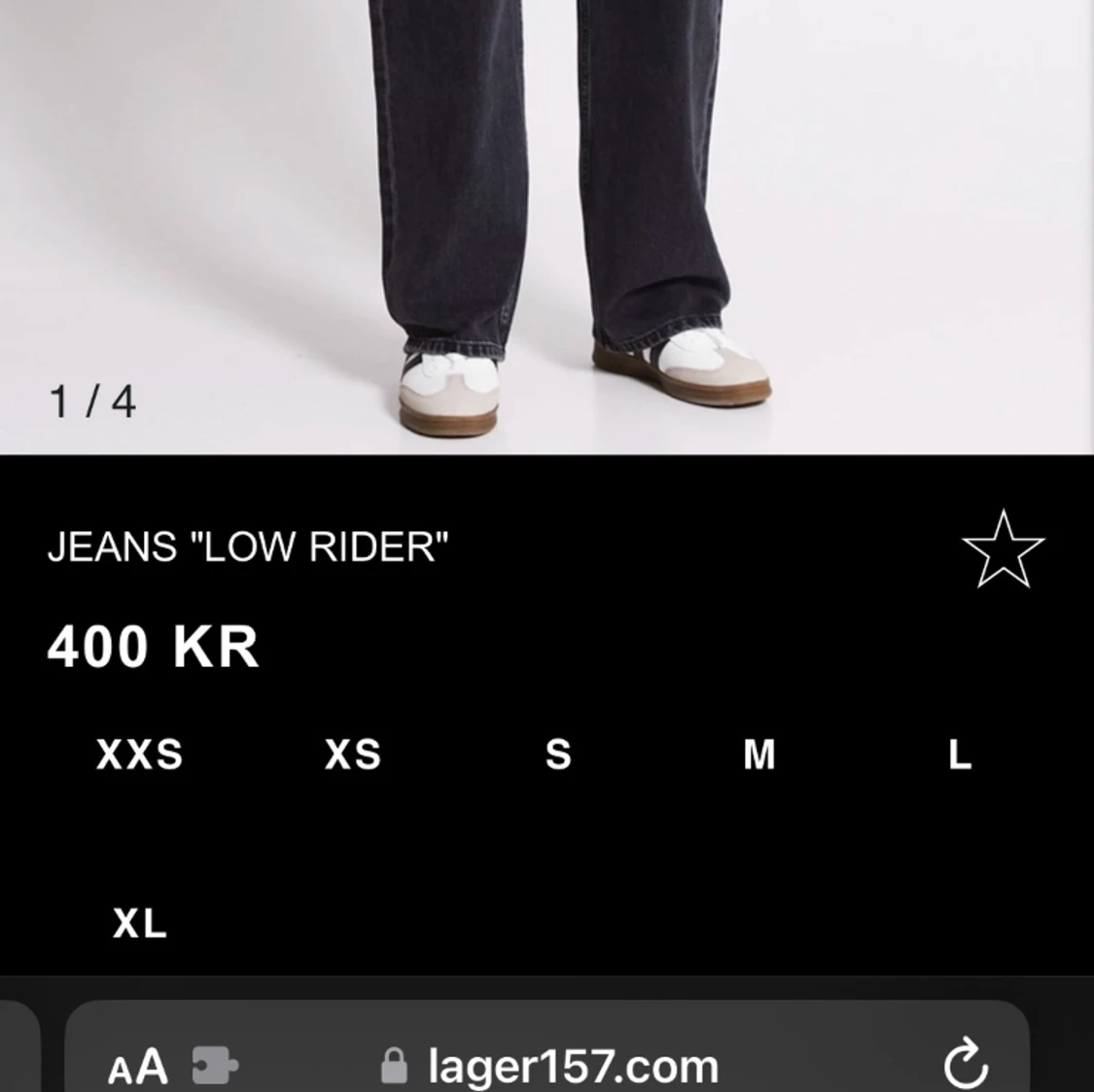
Task: Pick size M
Action: click(x=759, y=756)
